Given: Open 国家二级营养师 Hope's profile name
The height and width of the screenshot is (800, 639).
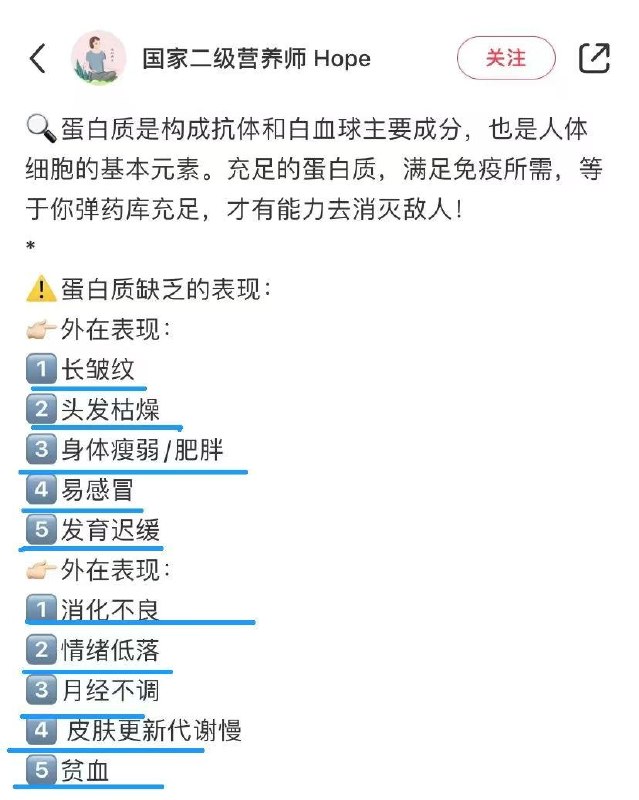Looking at the screenshot, I should pos(256,59).
